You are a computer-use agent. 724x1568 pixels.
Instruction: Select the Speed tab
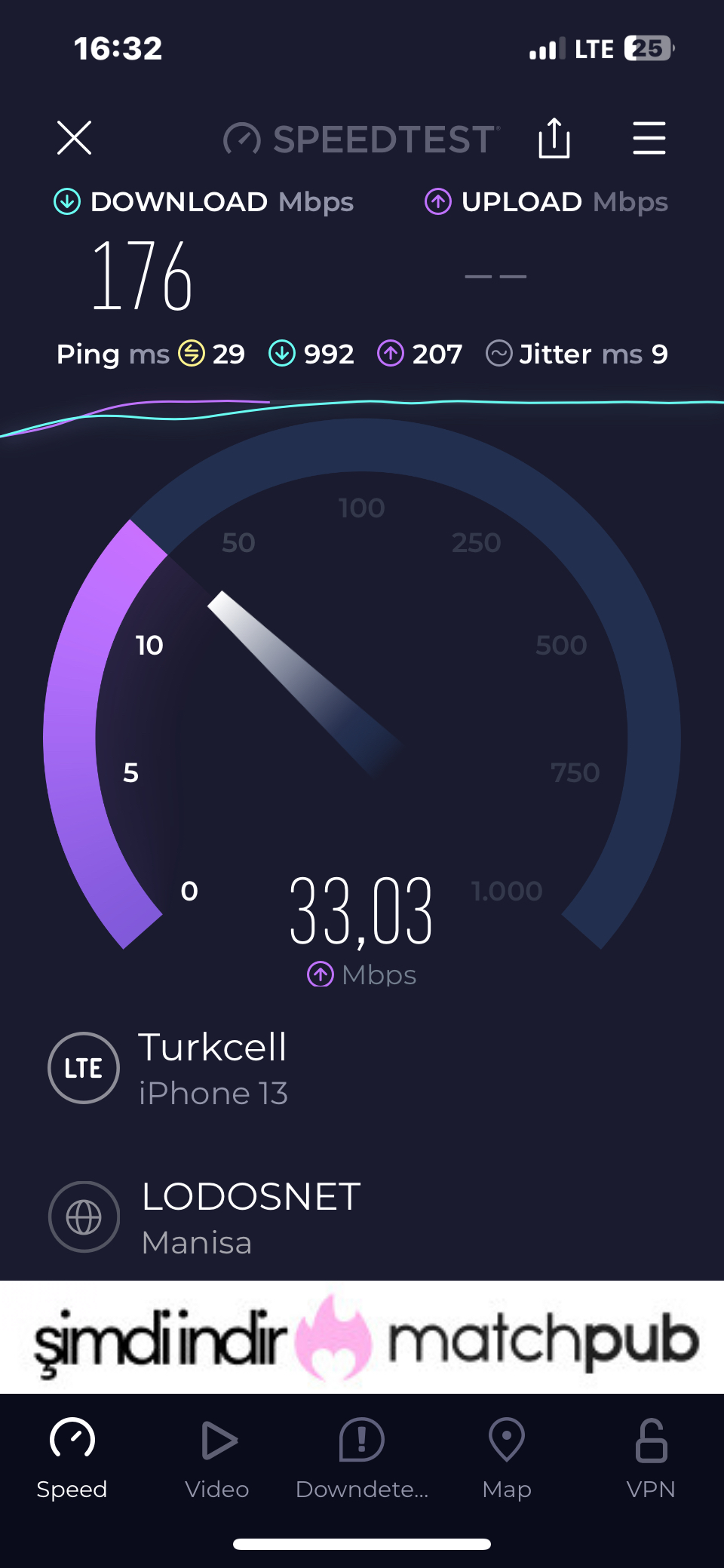72,1459
